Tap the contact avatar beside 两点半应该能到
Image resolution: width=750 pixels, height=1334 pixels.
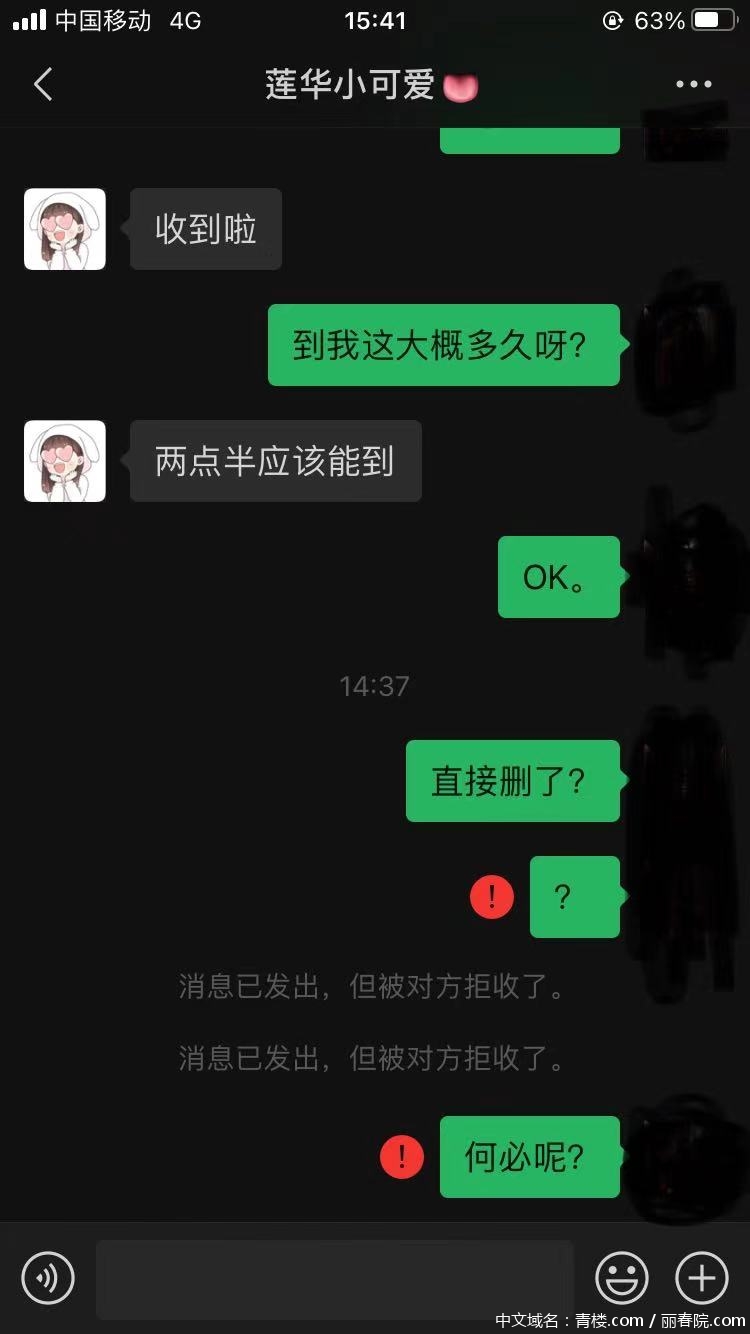[x=65, y=461]
